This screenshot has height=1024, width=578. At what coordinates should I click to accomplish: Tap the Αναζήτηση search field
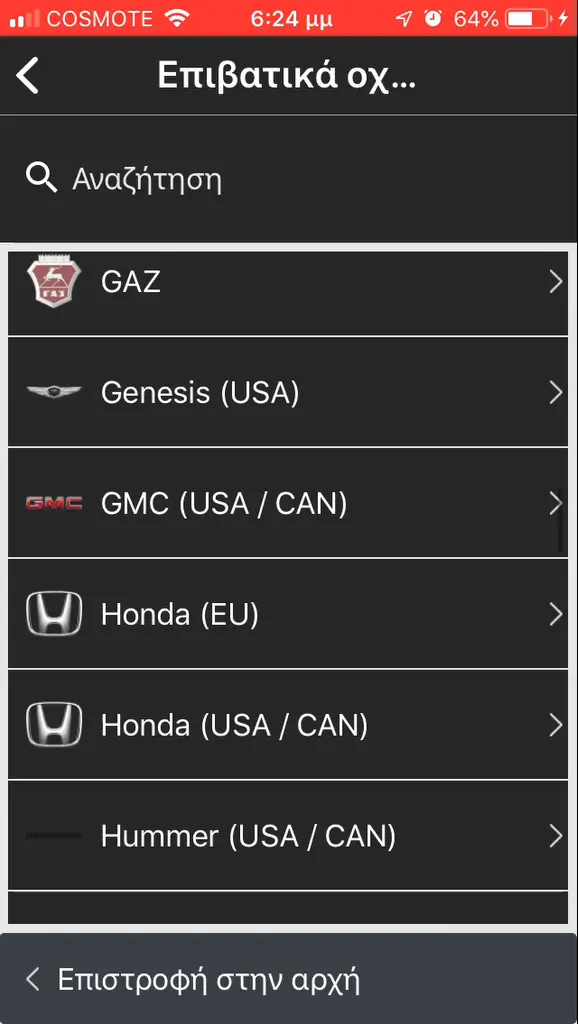click(x=289, y=179)
